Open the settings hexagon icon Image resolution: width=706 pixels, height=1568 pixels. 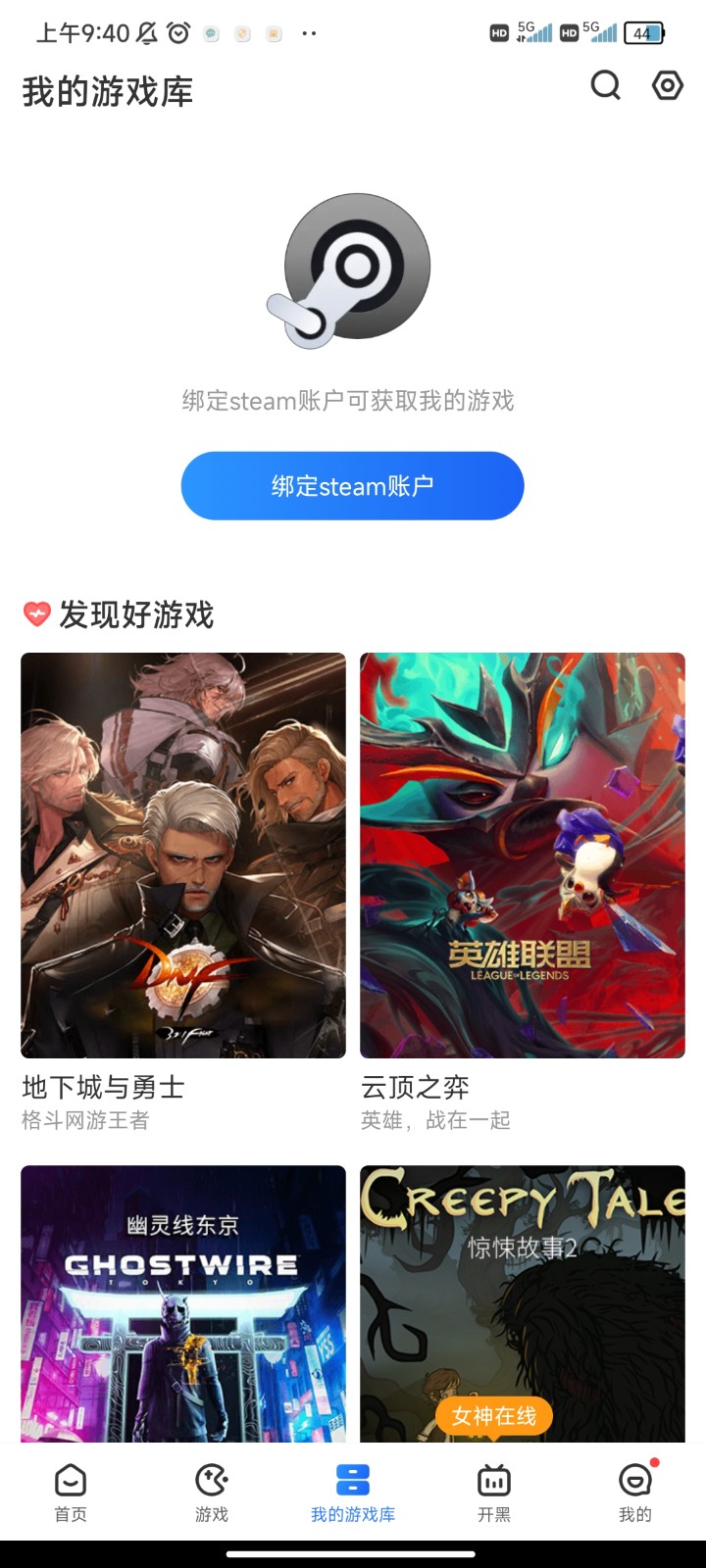pos(668,86)
